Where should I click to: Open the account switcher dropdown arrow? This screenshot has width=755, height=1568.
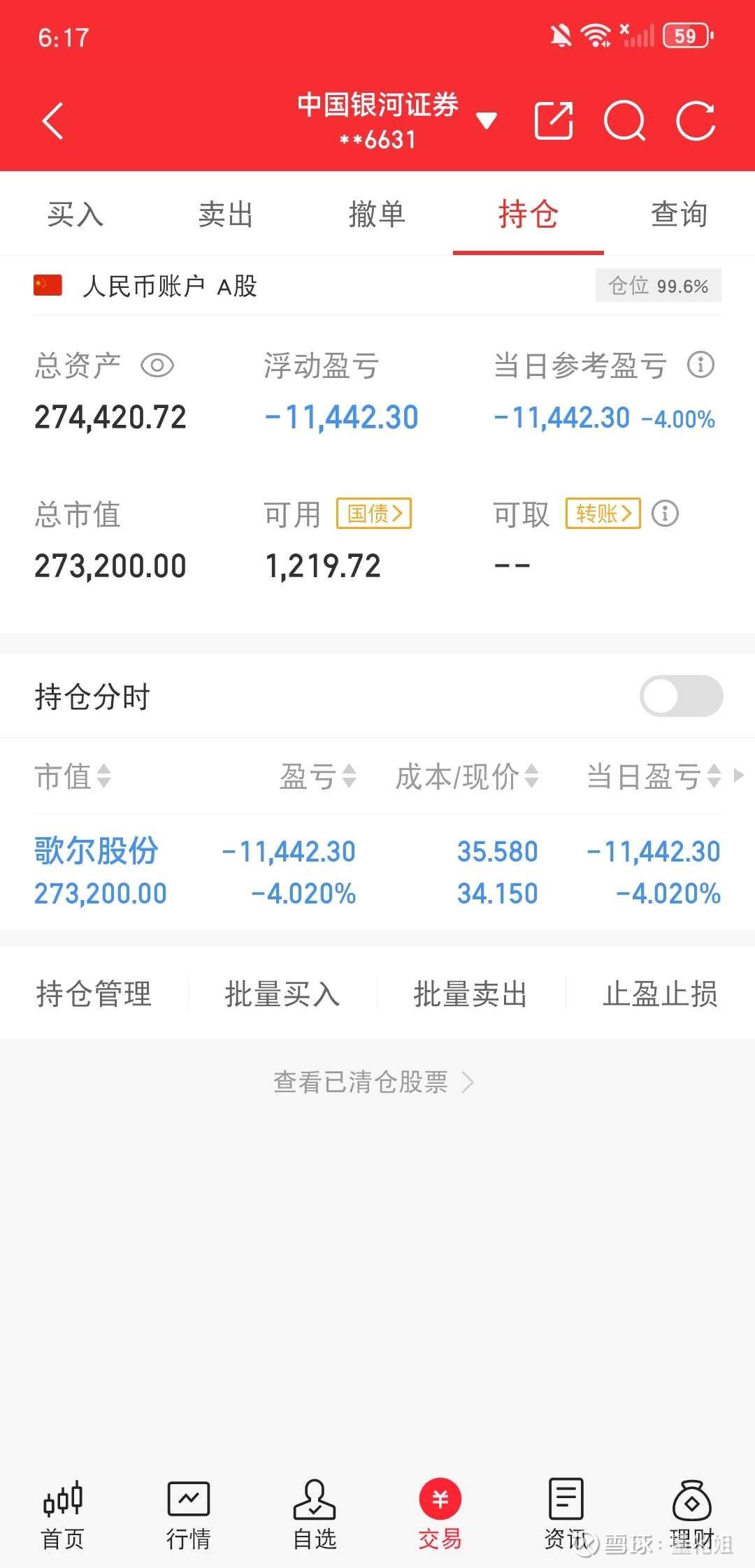coord(486,121)
